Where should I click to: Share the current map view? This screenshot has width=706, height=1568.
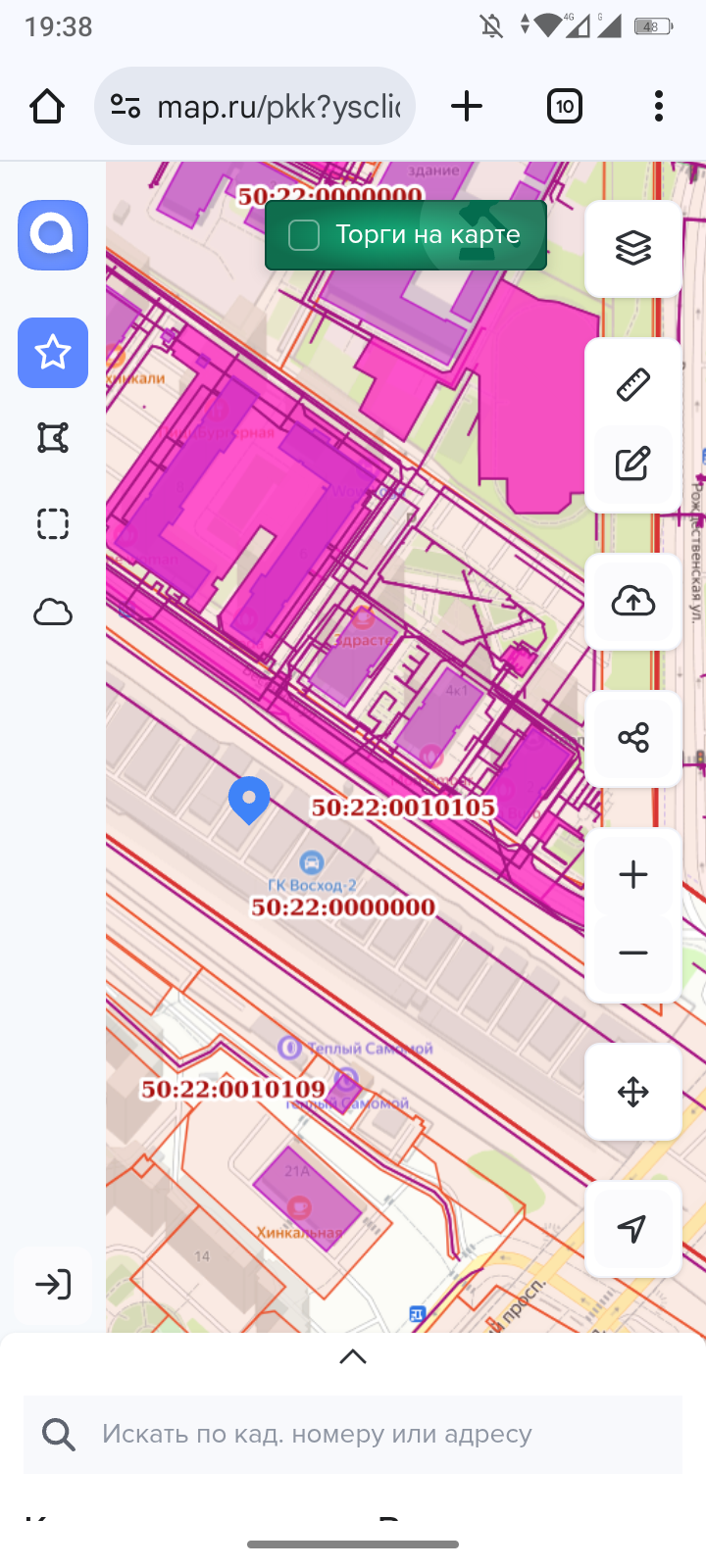[633, 737]
